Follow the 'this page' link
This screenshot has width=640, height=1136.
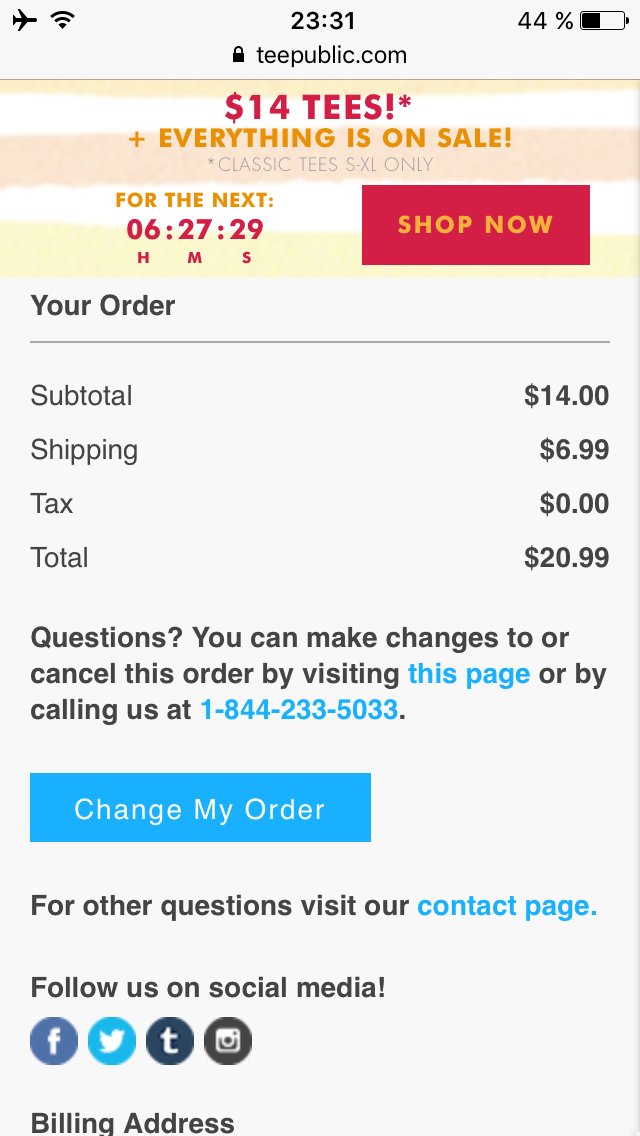pyautogui.click(x=469, y=674)
